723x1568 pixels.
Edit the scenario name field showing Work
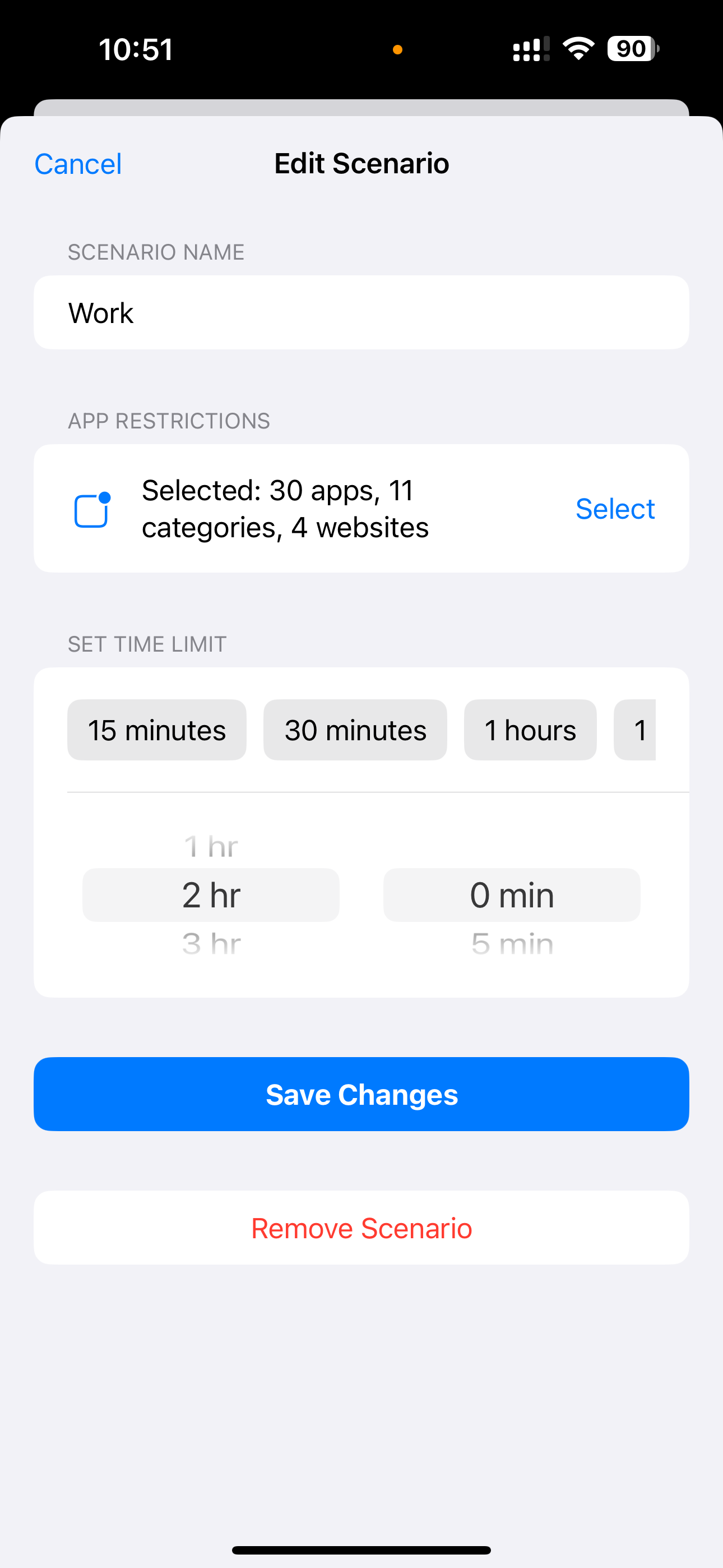click(x=361, y=312)
